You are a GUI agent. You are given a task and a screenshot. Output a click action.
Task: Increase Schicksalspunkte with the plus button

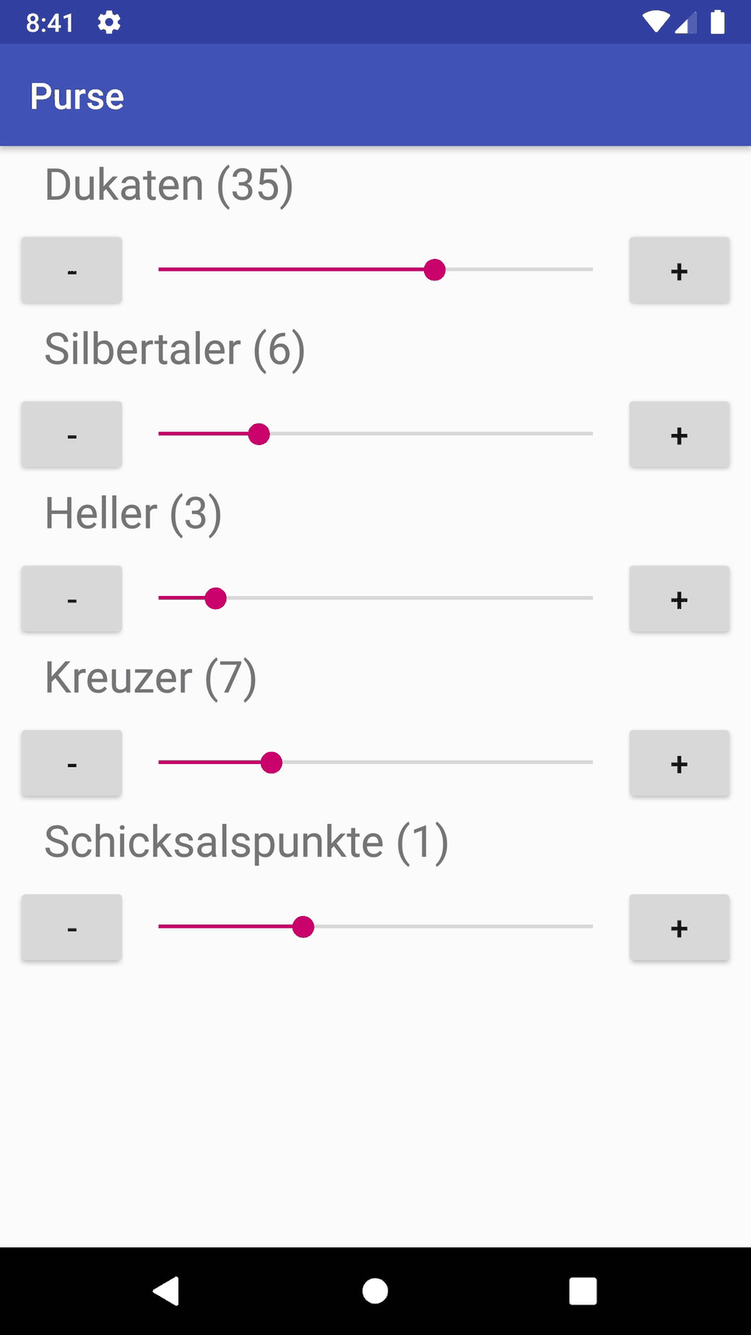pos(679,927)
